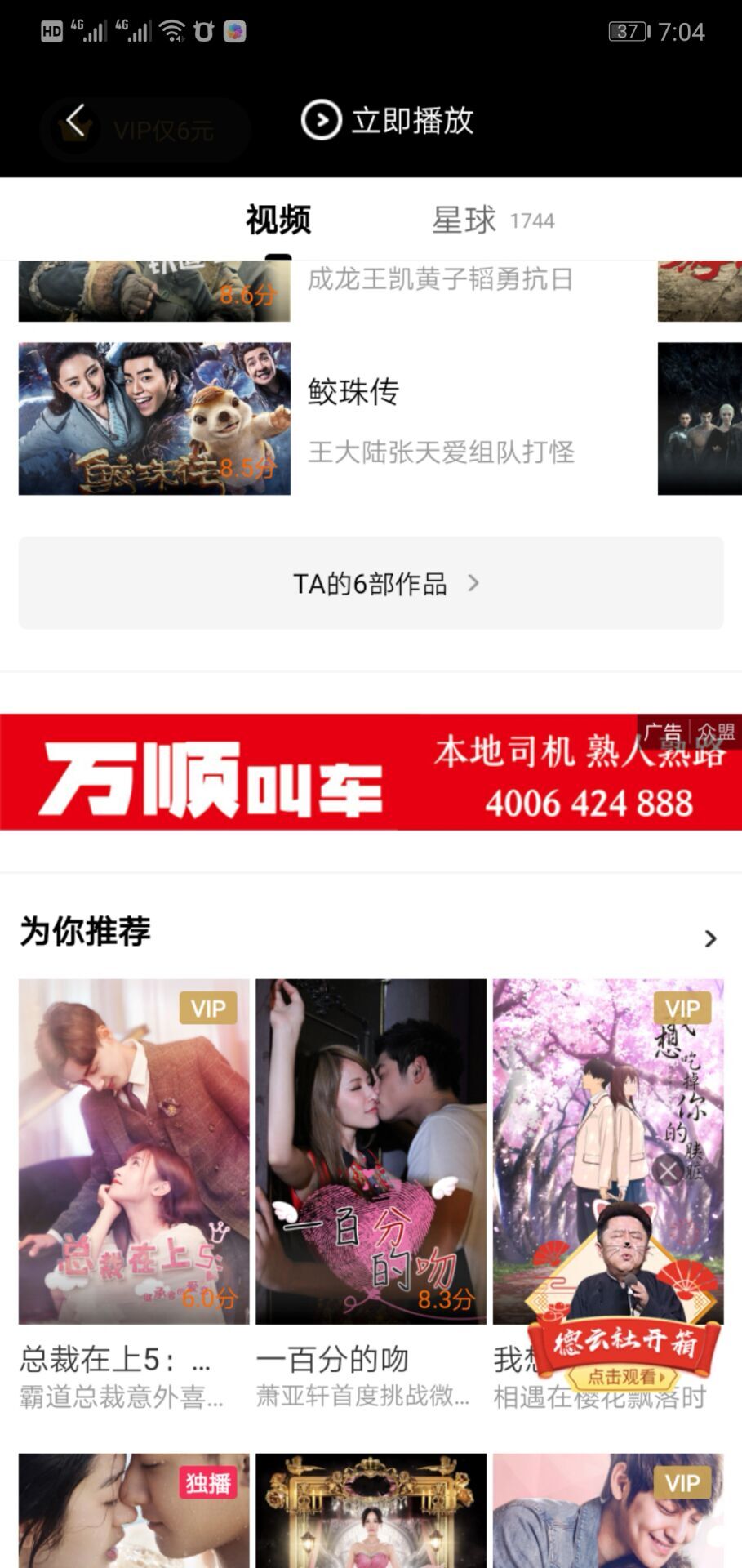The image size is (742, 1568).
Task: Open 总裁在上5 recommendation card
Action: point(134,1151)
